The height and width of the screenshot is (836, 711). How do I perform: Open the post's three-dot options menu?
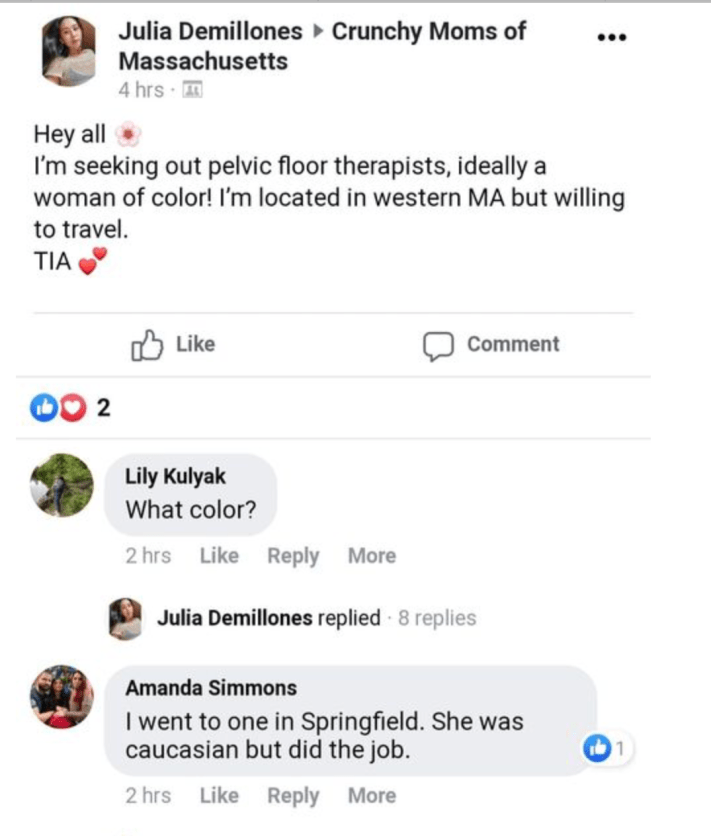click(612, 37)
